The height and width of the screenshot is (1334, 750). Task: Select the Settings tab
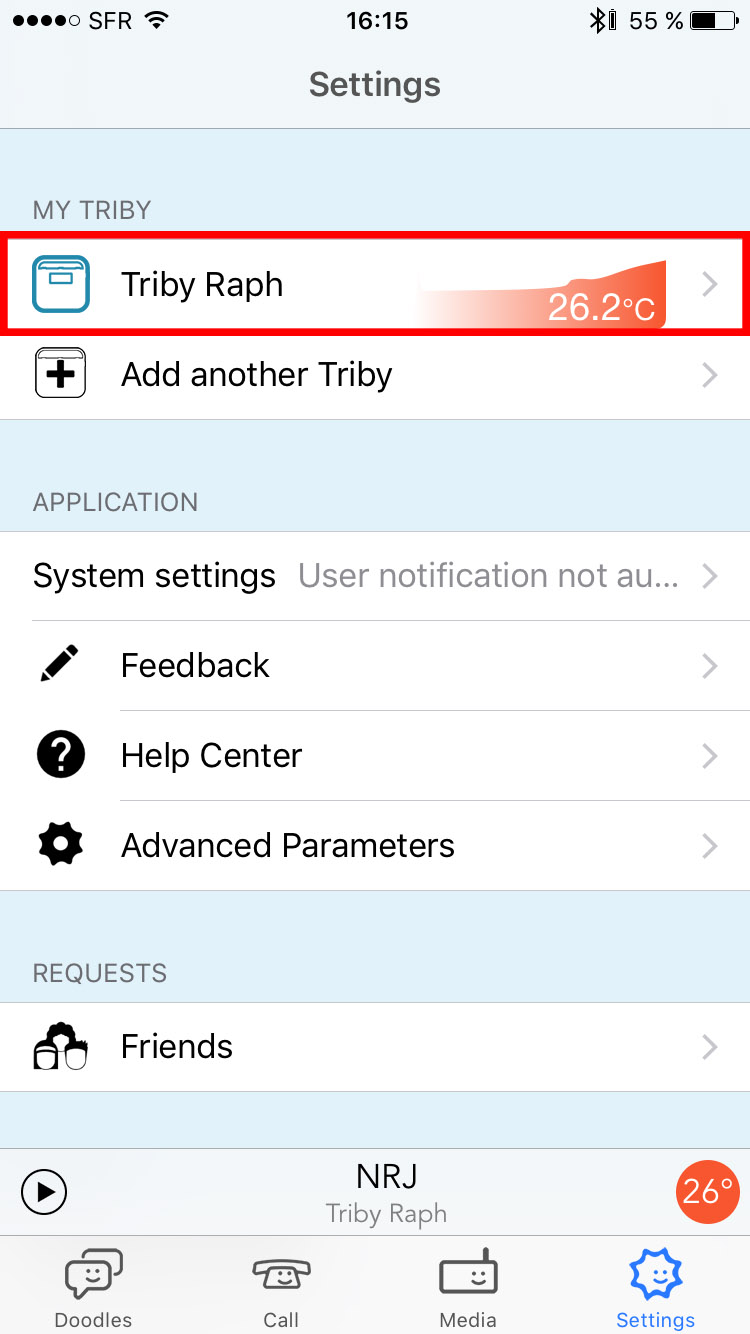coord(655,1288)
